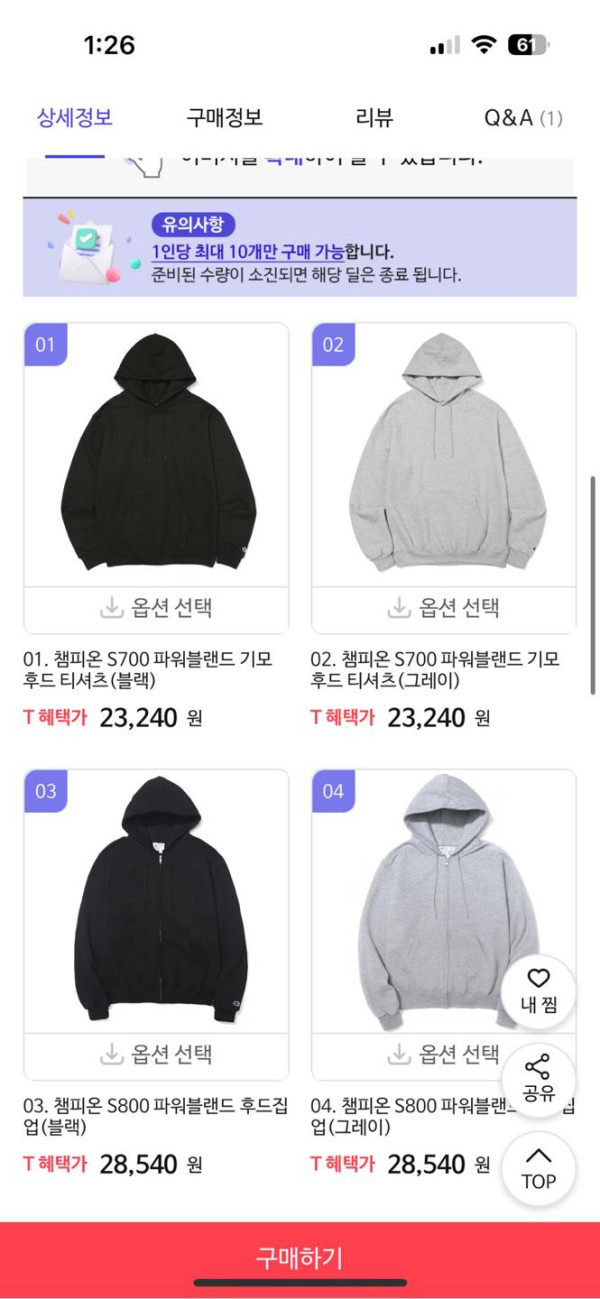Select the 상세정보 tab

click(75, 117)
